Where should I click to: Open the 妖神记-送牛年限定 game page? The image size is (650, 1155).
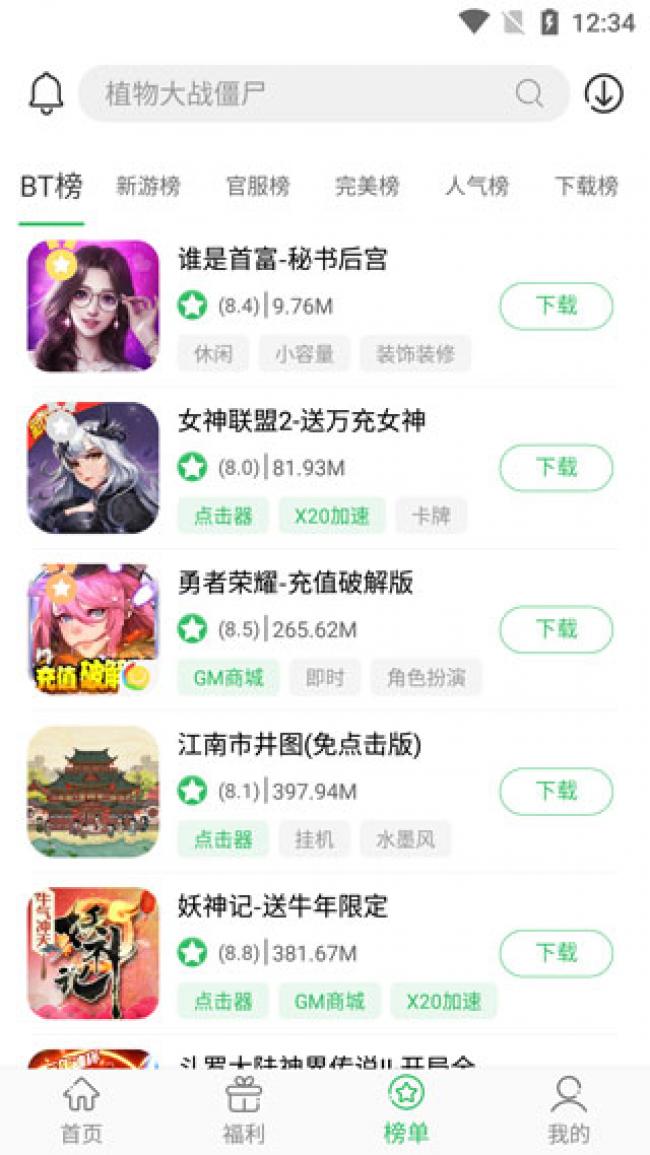pos(283,907)
